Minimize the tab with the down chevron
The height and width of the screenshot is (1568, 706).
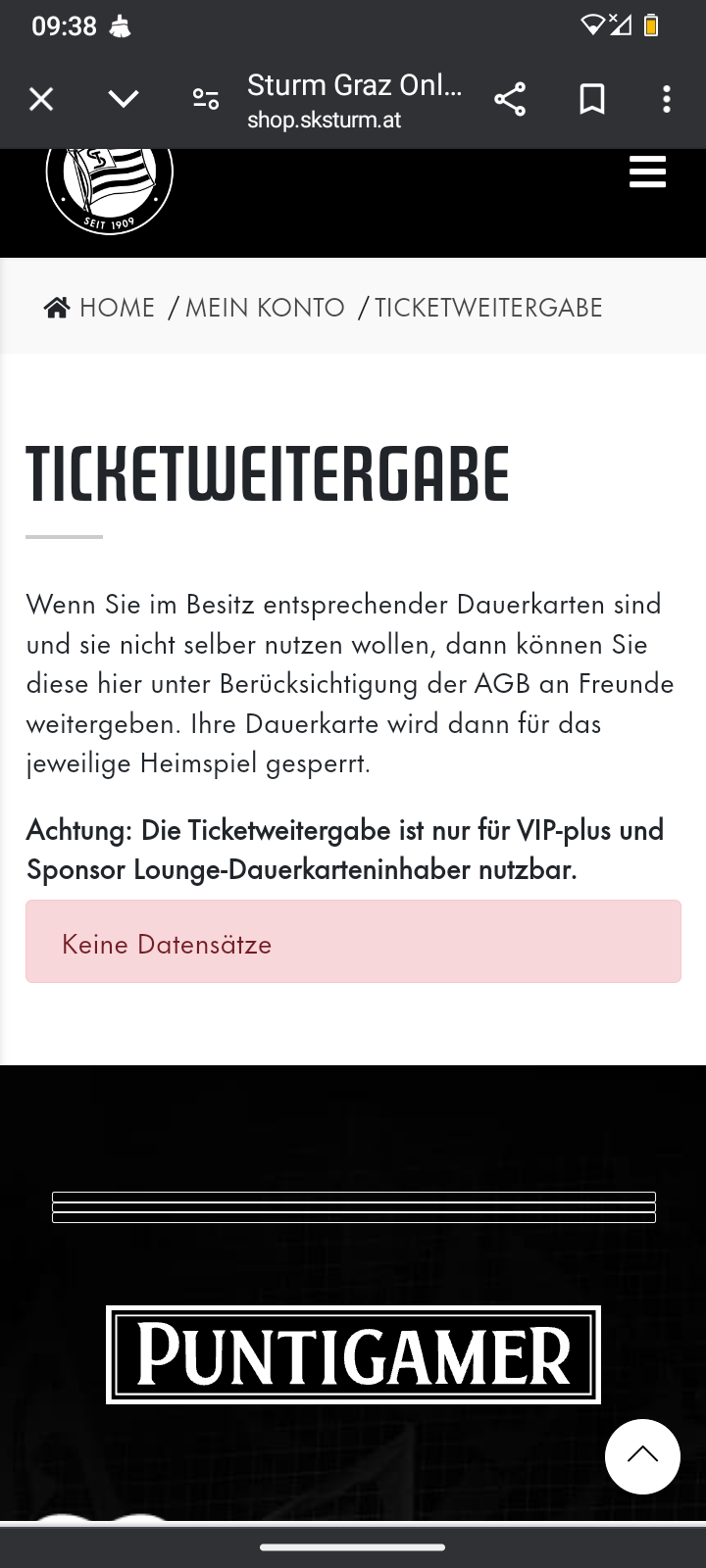[x=124, y=99]
